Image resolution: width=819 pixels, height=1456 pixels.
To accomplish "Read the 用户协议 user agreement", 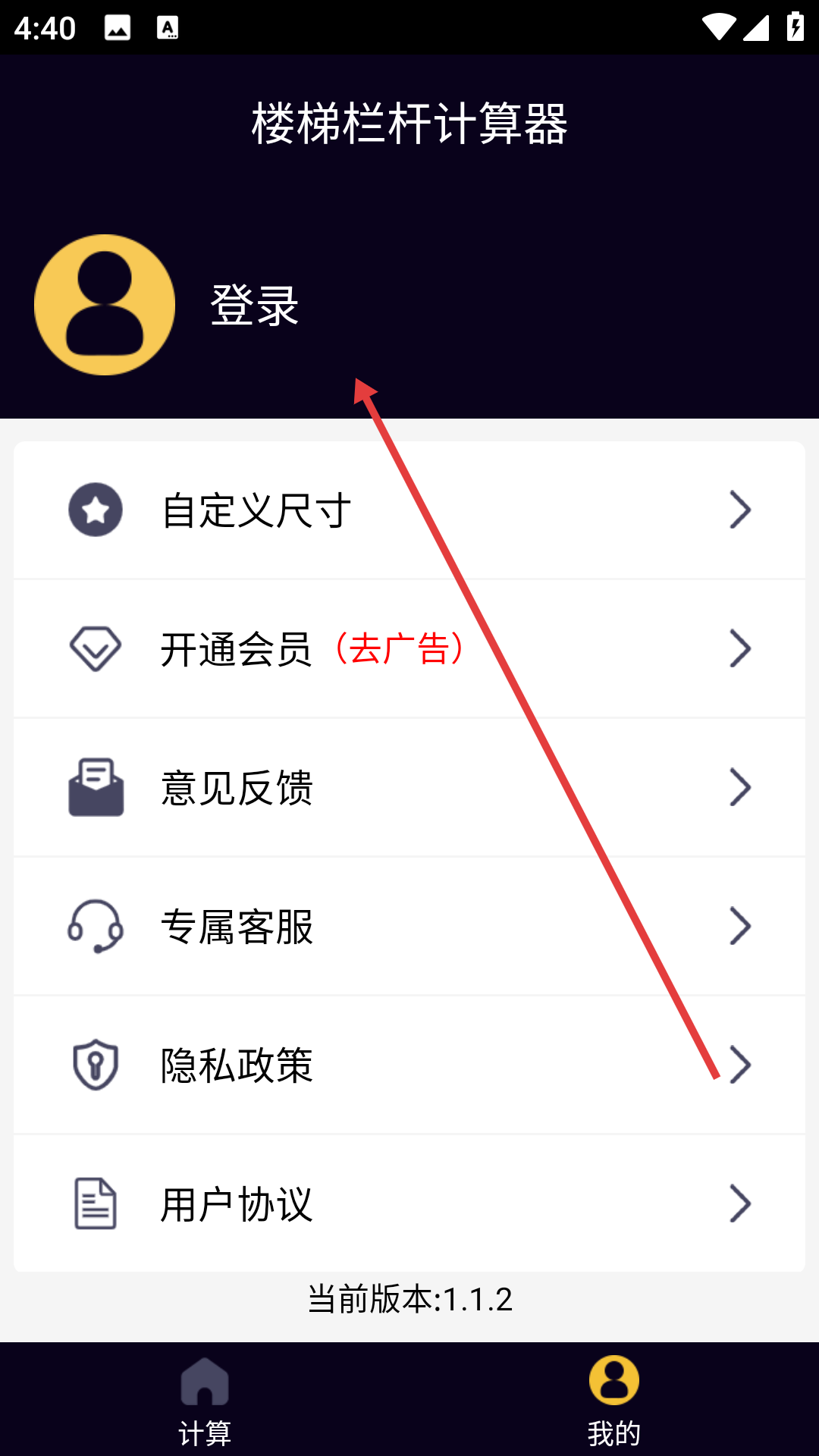I will (x=409, y=1203).
